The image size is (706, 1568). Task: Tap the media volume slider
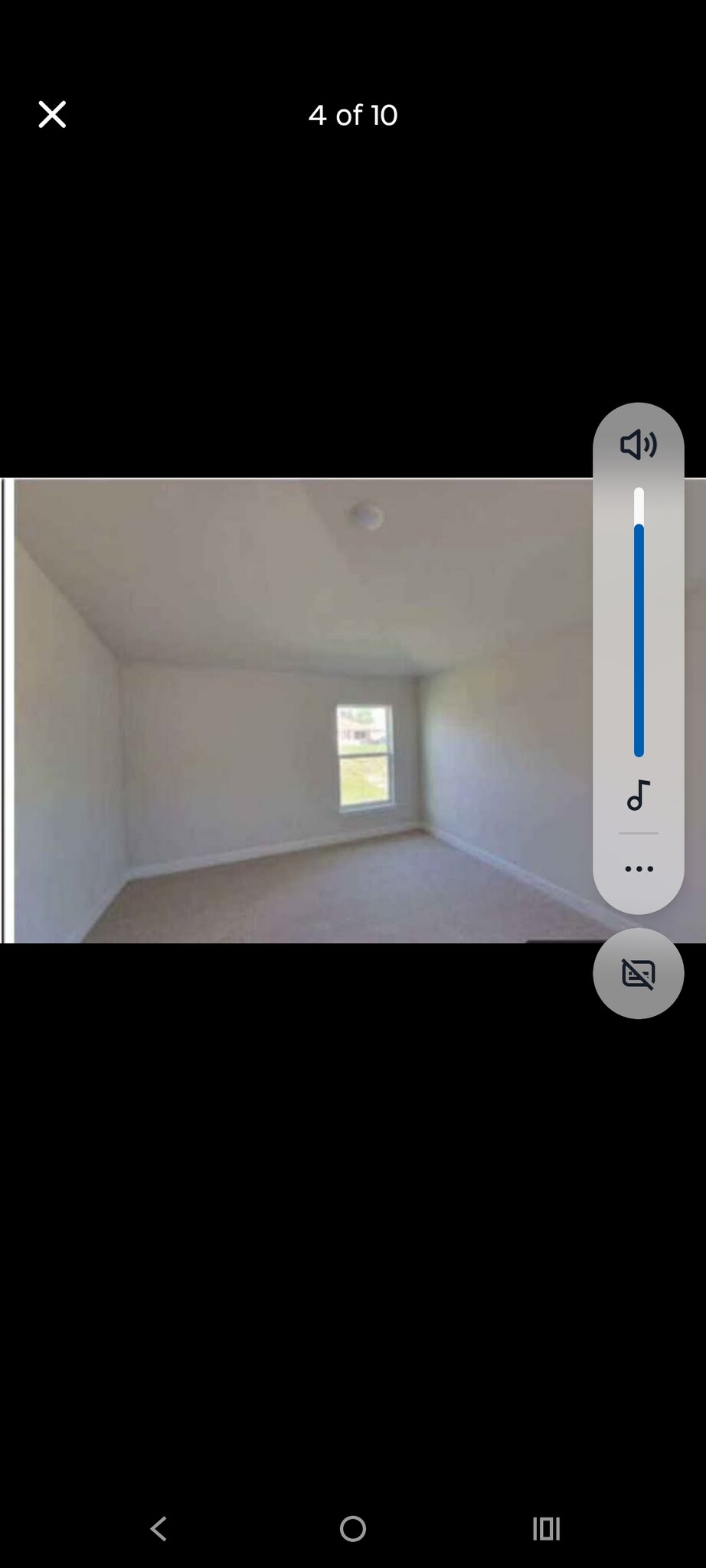coord(639,622)
